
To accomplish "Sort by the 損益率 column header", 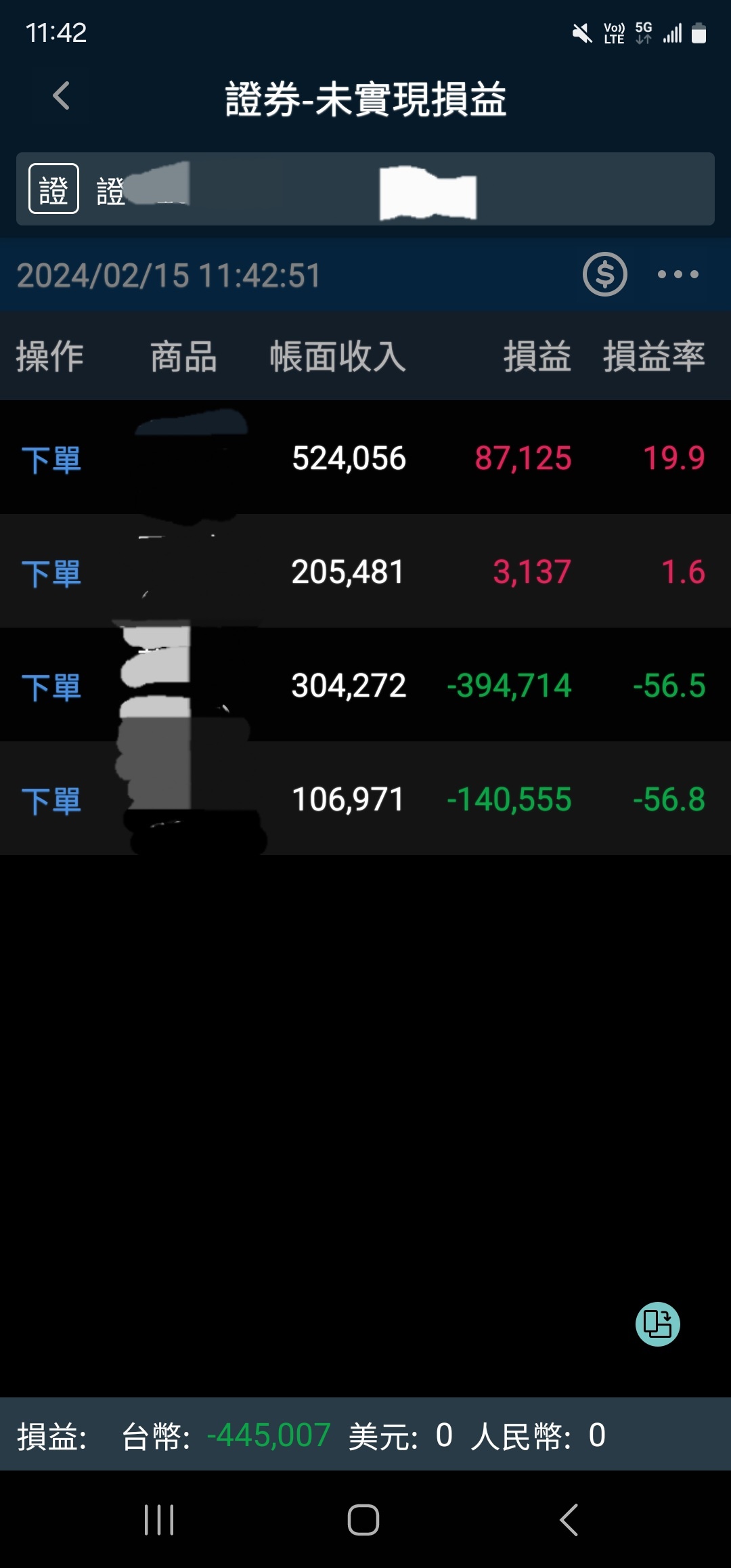I will pyautogui.click(x=654, y=356).
